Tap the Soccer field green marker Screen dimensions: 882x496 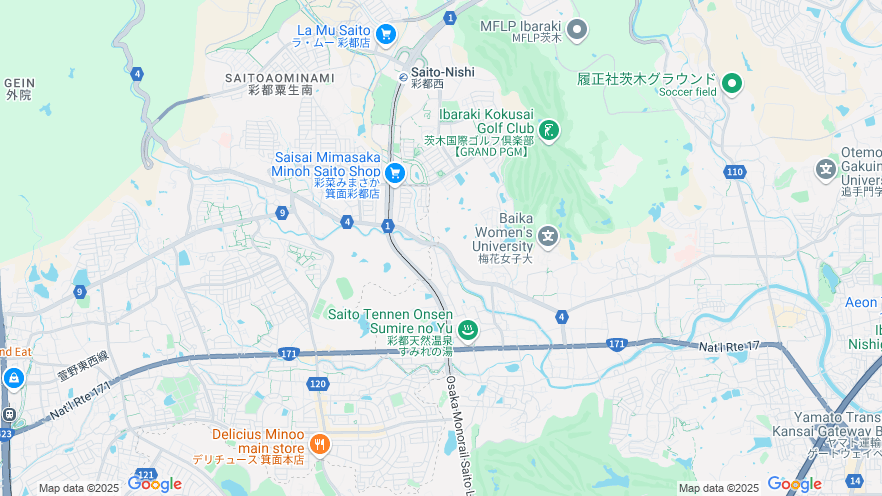tap(732, 84)
